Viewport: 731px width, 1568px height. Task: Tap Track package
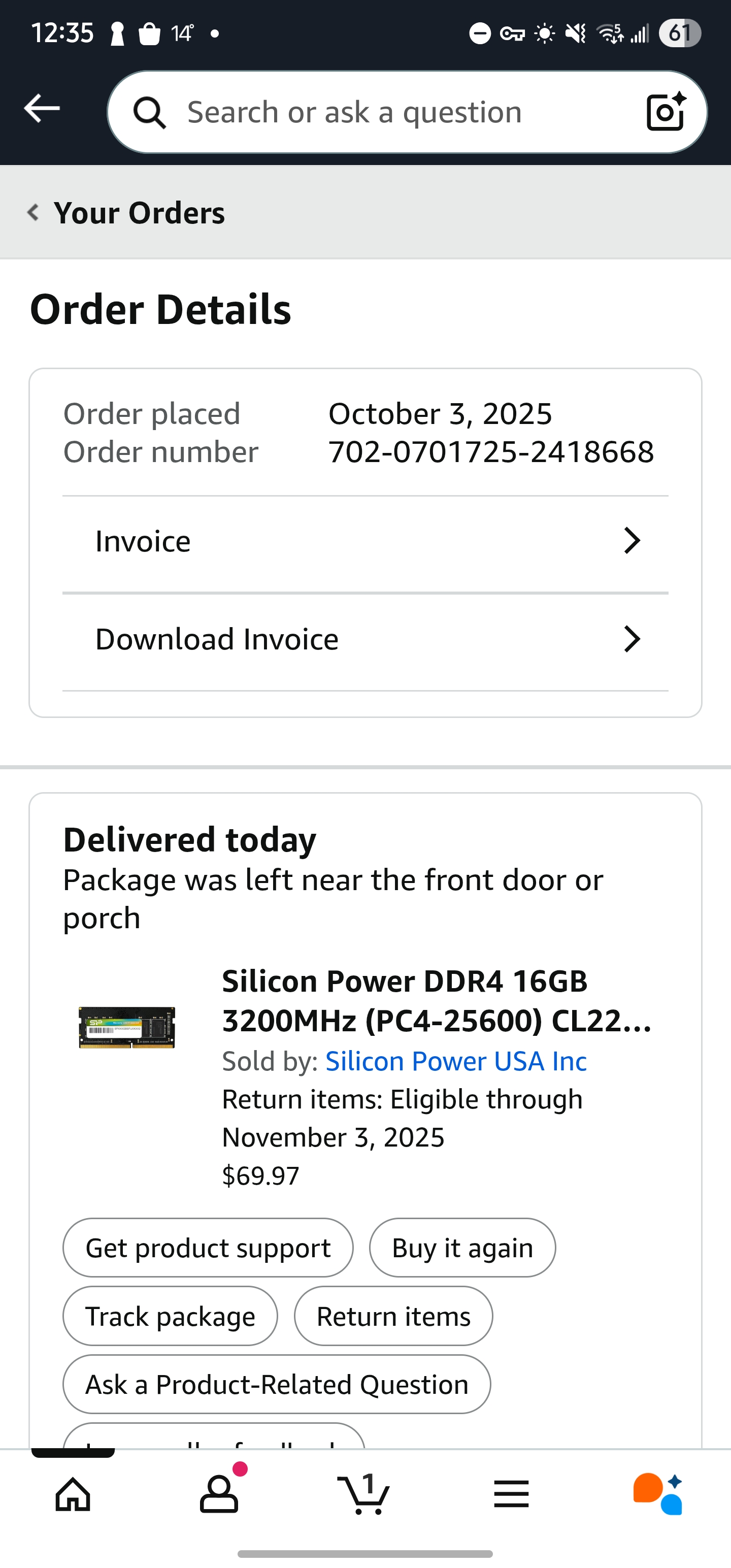click(170, 1316)
